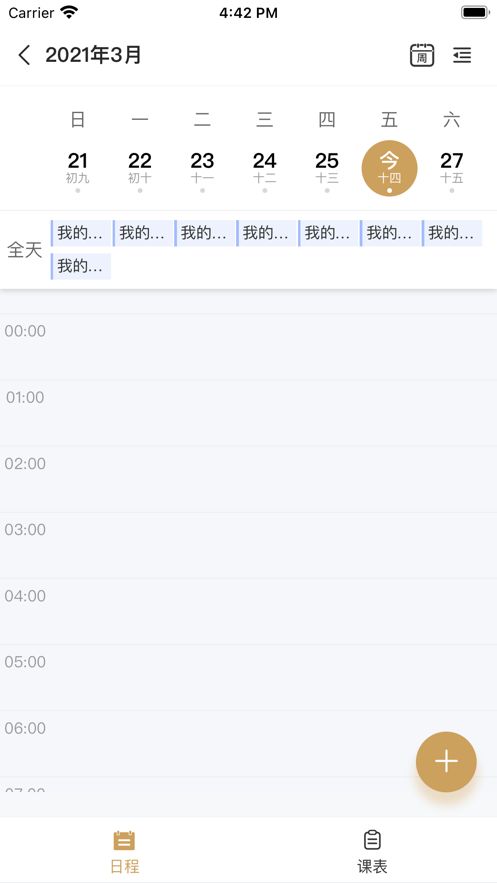Choose date 23 in the week strip
Screen dimensions: 497x883
(202, 168)
